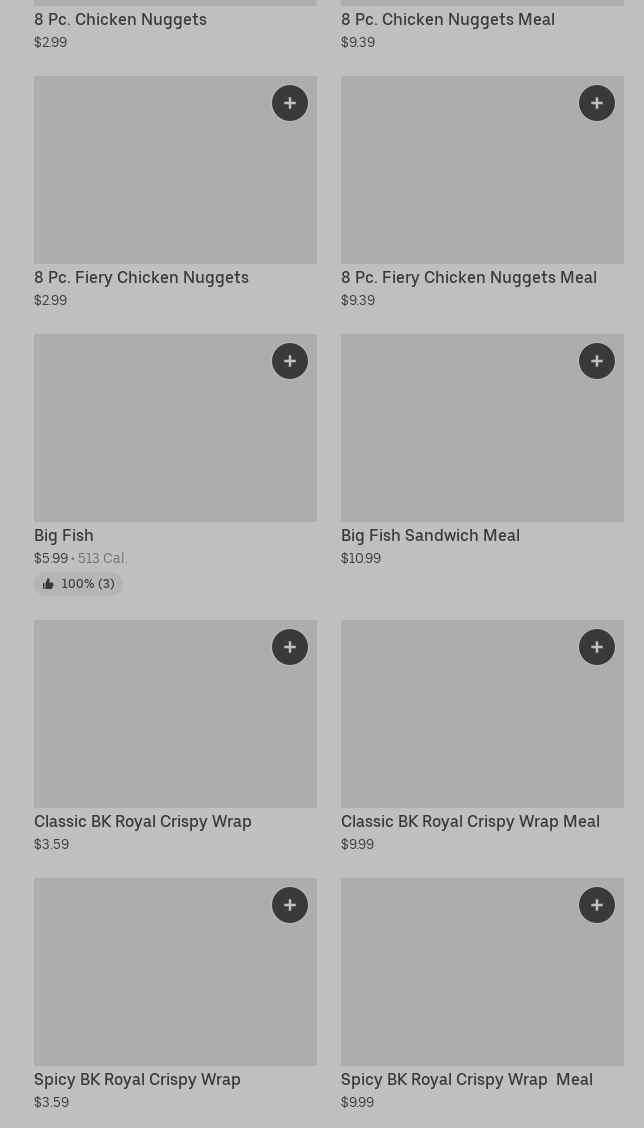The height and width of the screenshot is (1128, 644).
Task: Open the Big Fish item card
Action: (175, 465)
